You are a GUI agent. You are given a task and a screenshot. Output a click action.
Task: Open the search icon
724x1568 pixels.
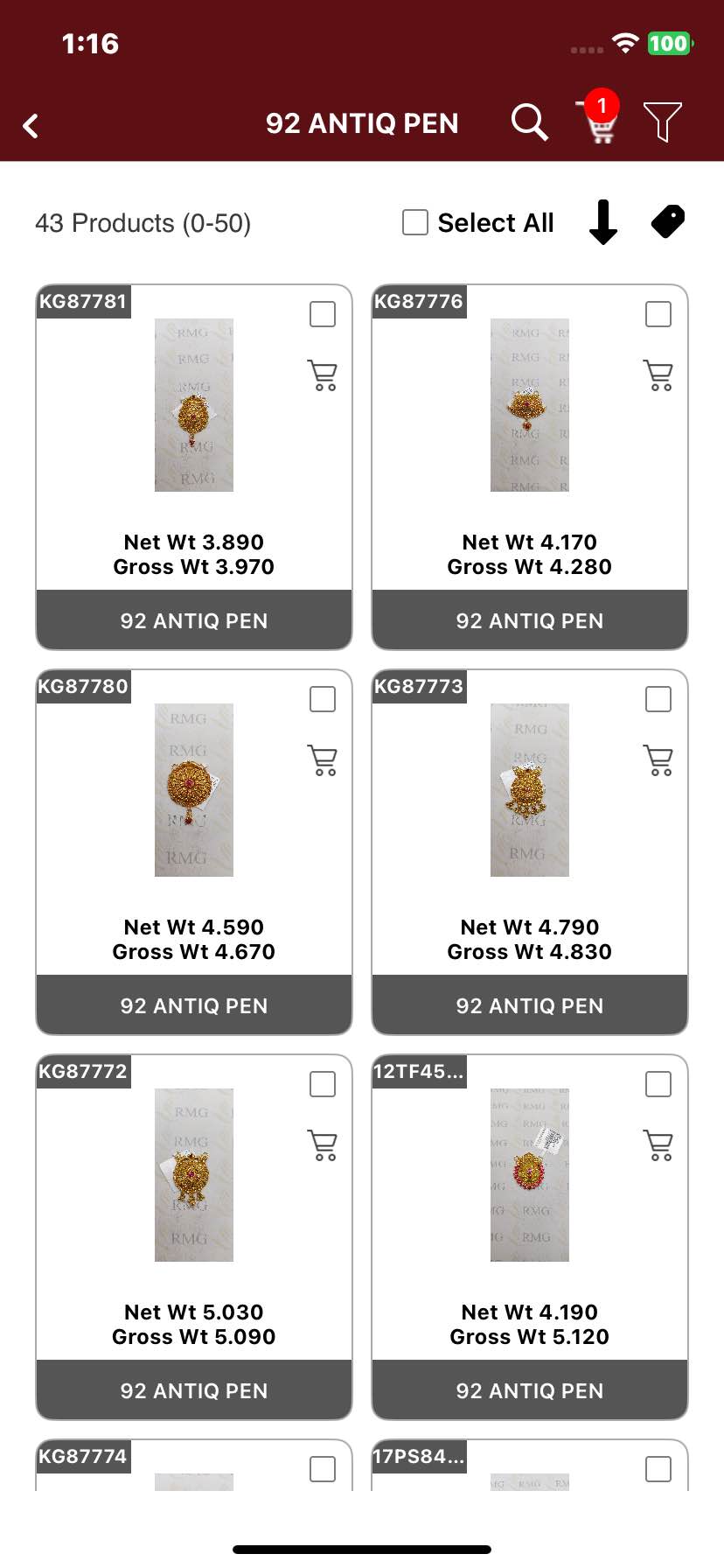529,122
